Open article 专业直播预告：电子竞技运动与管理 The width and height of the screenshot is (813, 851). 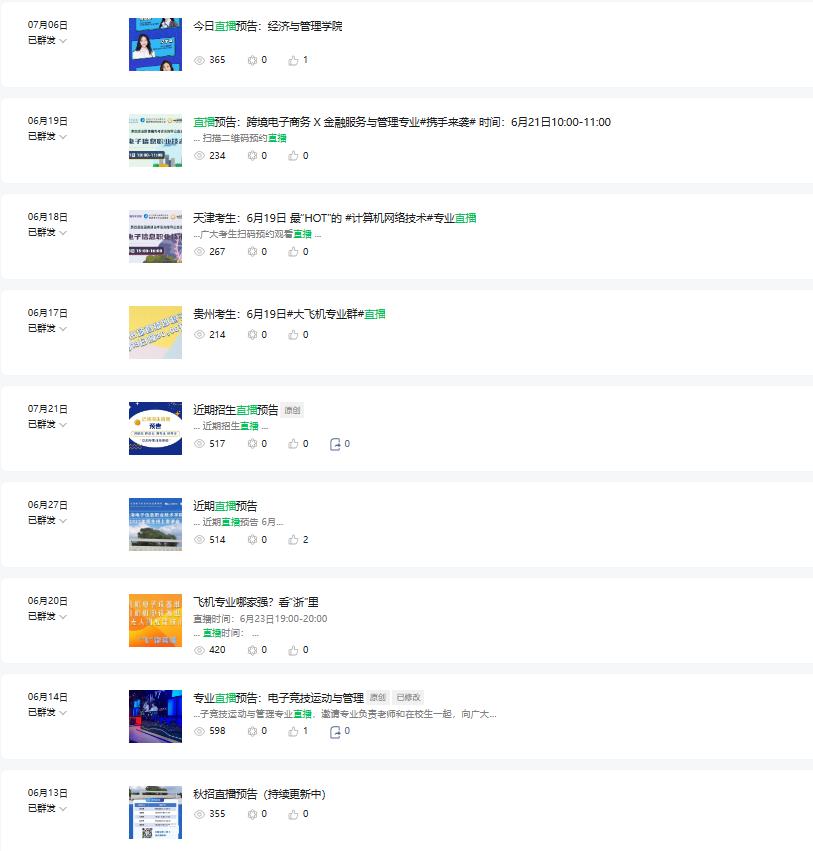[x=278, y=698]
